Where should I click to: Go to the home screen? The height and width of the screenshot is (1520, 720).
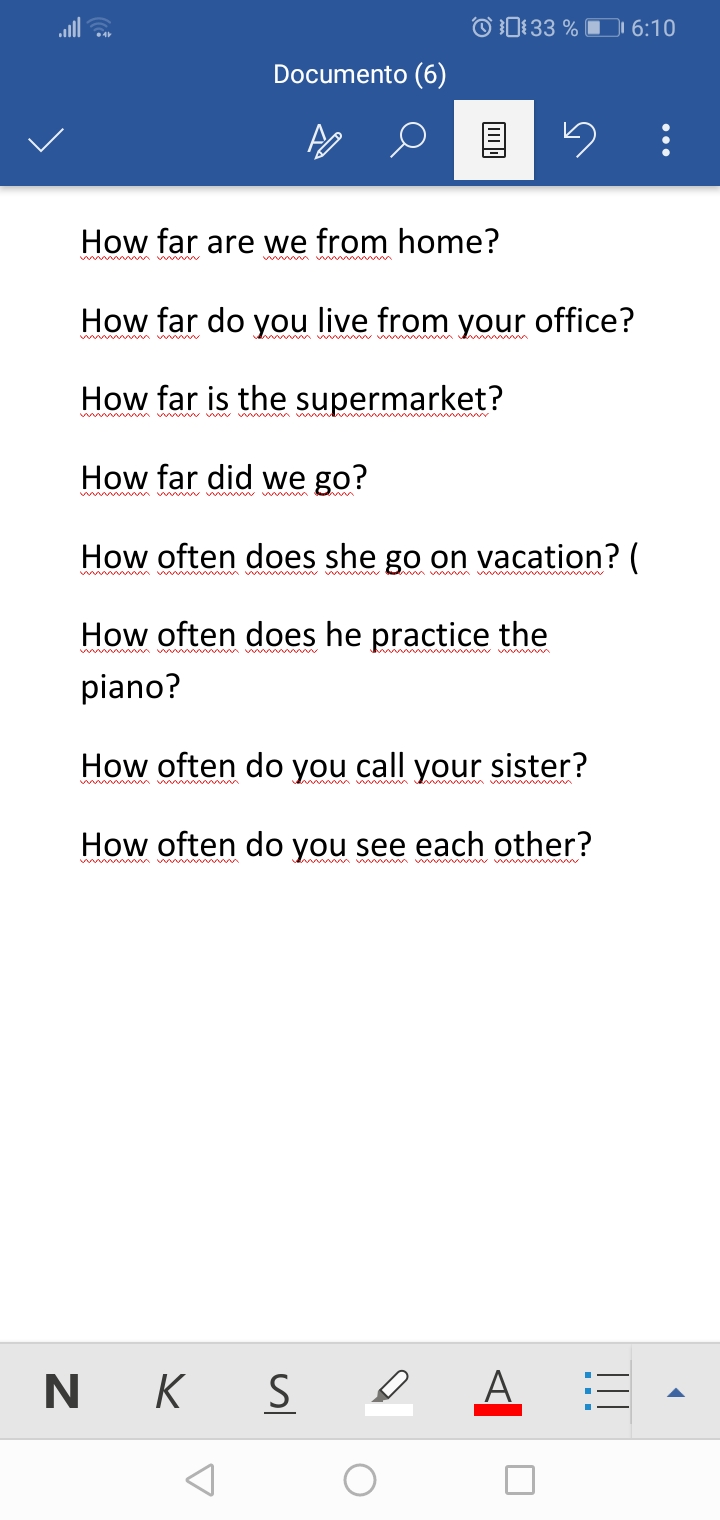coord(360,1480)
